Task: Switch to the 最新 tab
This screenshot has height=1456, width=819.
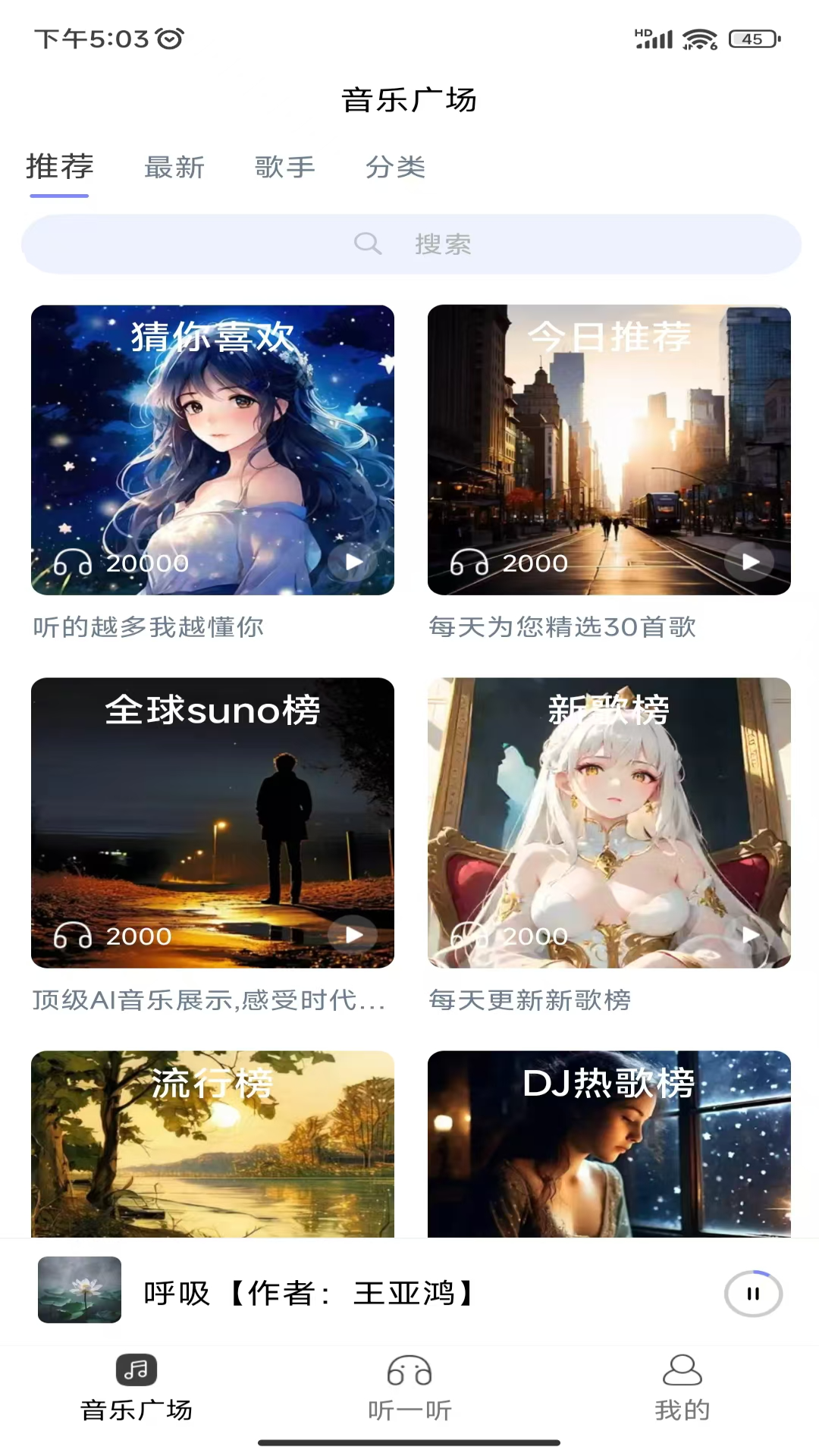Action: pos(173,168)
